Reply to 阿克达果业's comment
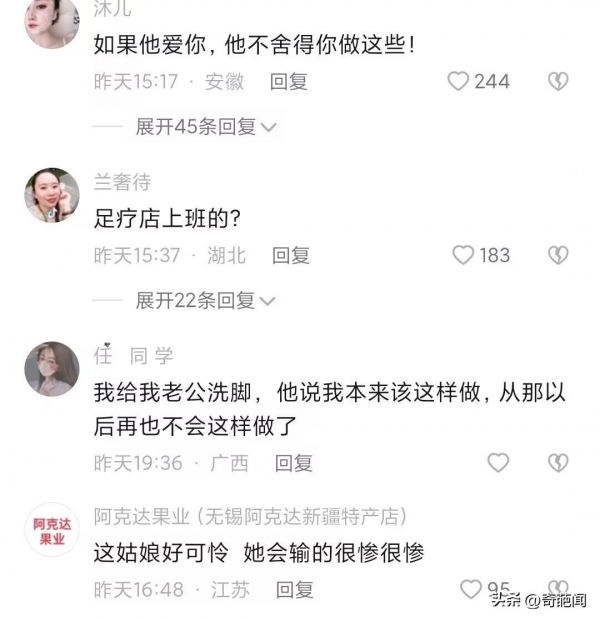The image size is (600, 621). 294,590
